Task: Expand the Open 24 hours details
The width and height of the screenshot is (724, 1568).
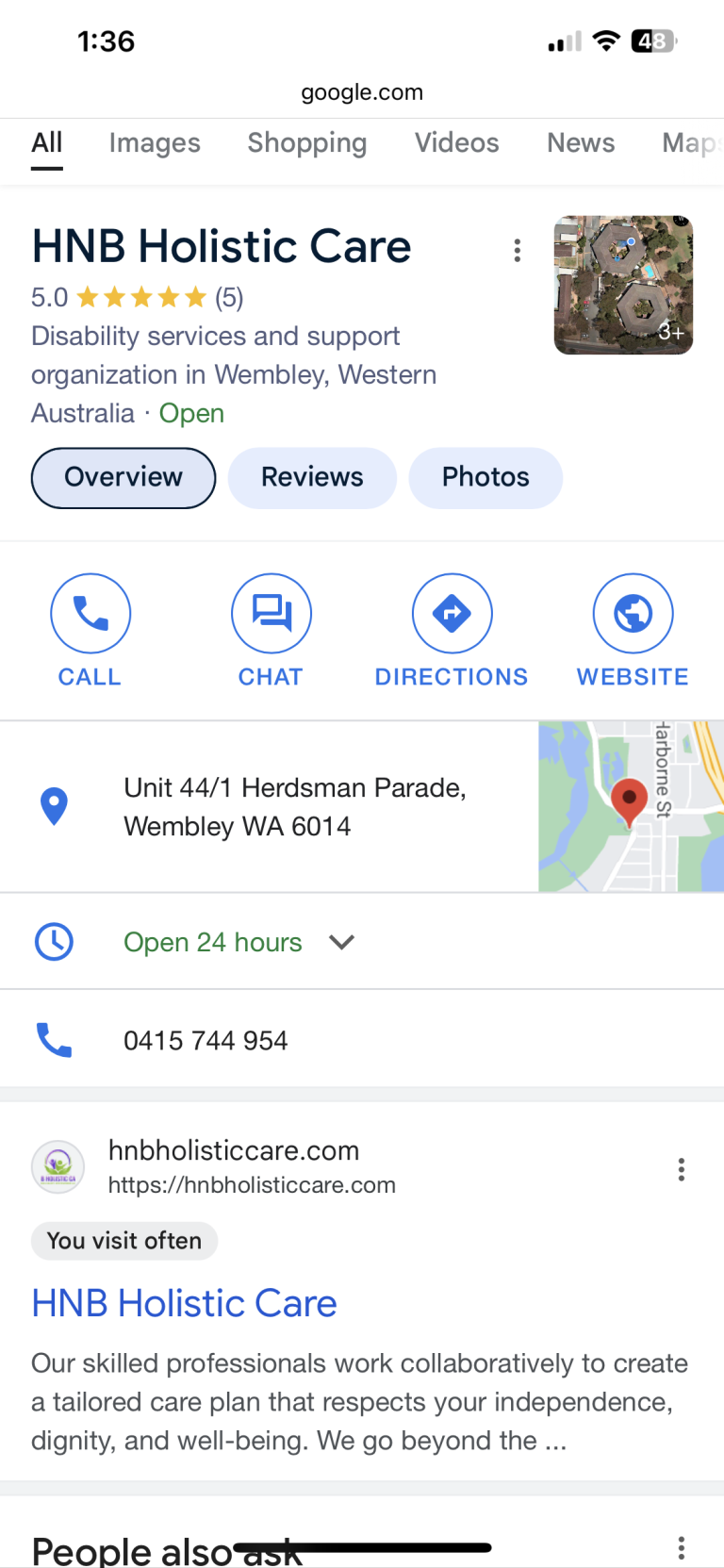Action: 341,942
